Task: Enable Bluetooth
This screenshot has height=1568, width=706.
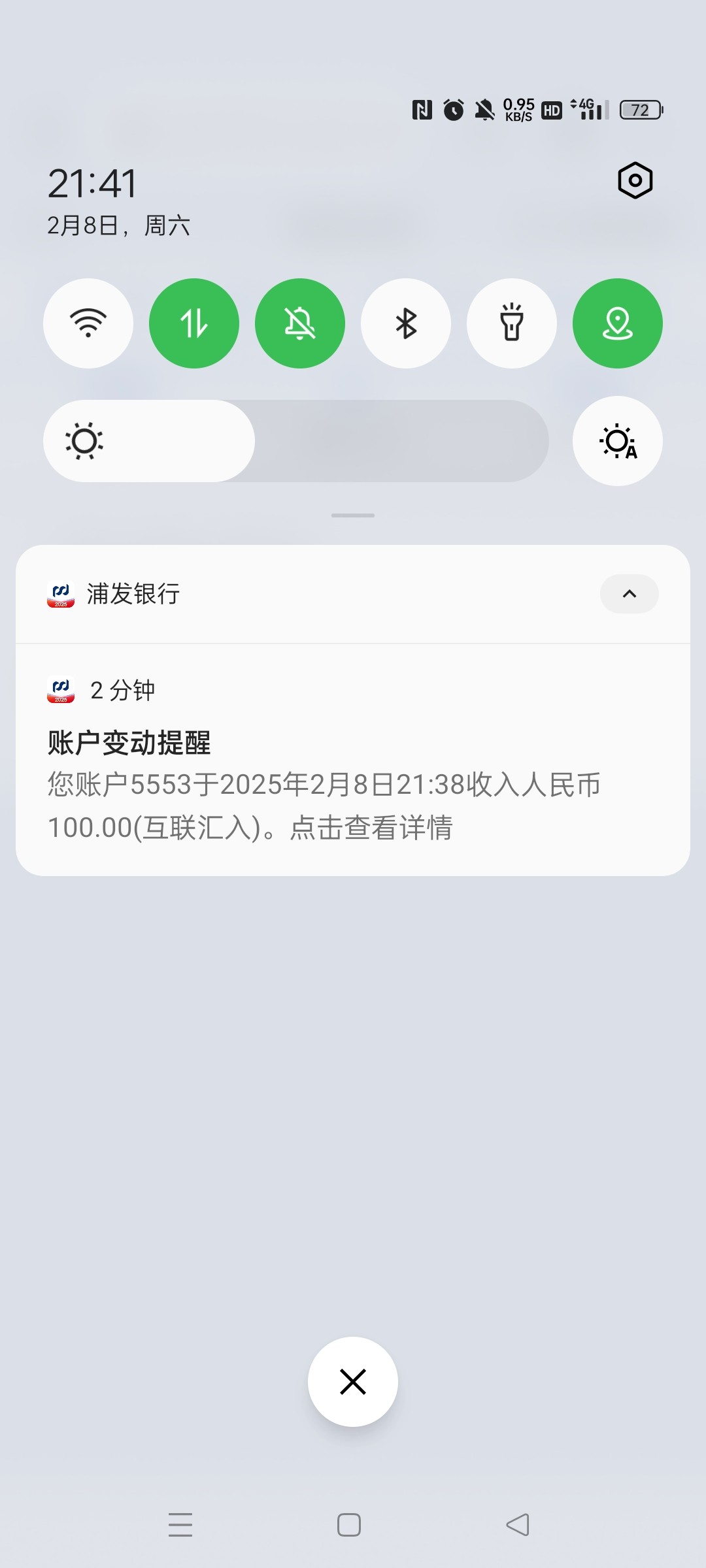Action: click(x=406, y=323)
